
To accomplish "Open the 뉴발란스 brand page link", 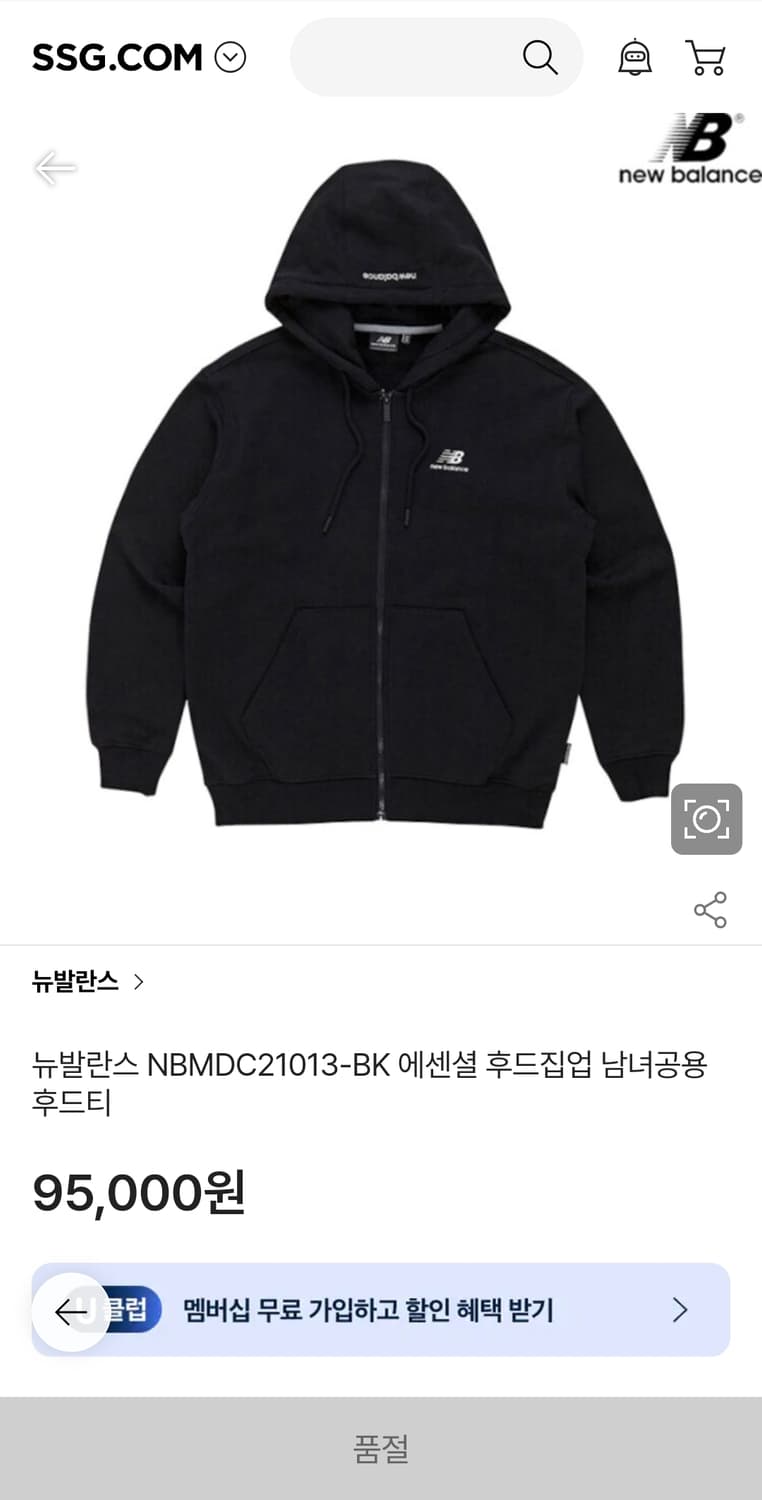I will 88,982.
